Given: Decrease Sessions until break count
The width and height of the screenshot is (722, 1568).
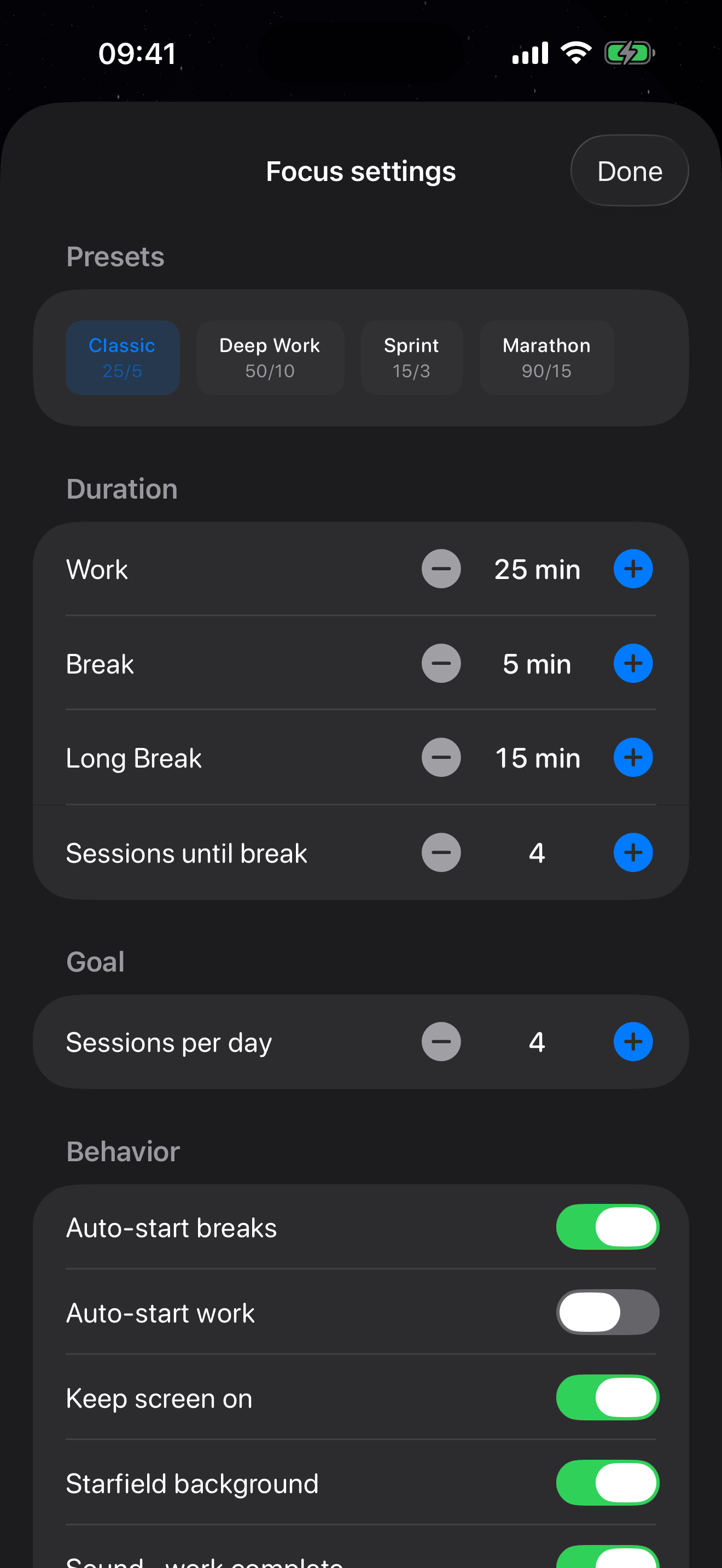Looking at the screenshot, I should 441,852.
